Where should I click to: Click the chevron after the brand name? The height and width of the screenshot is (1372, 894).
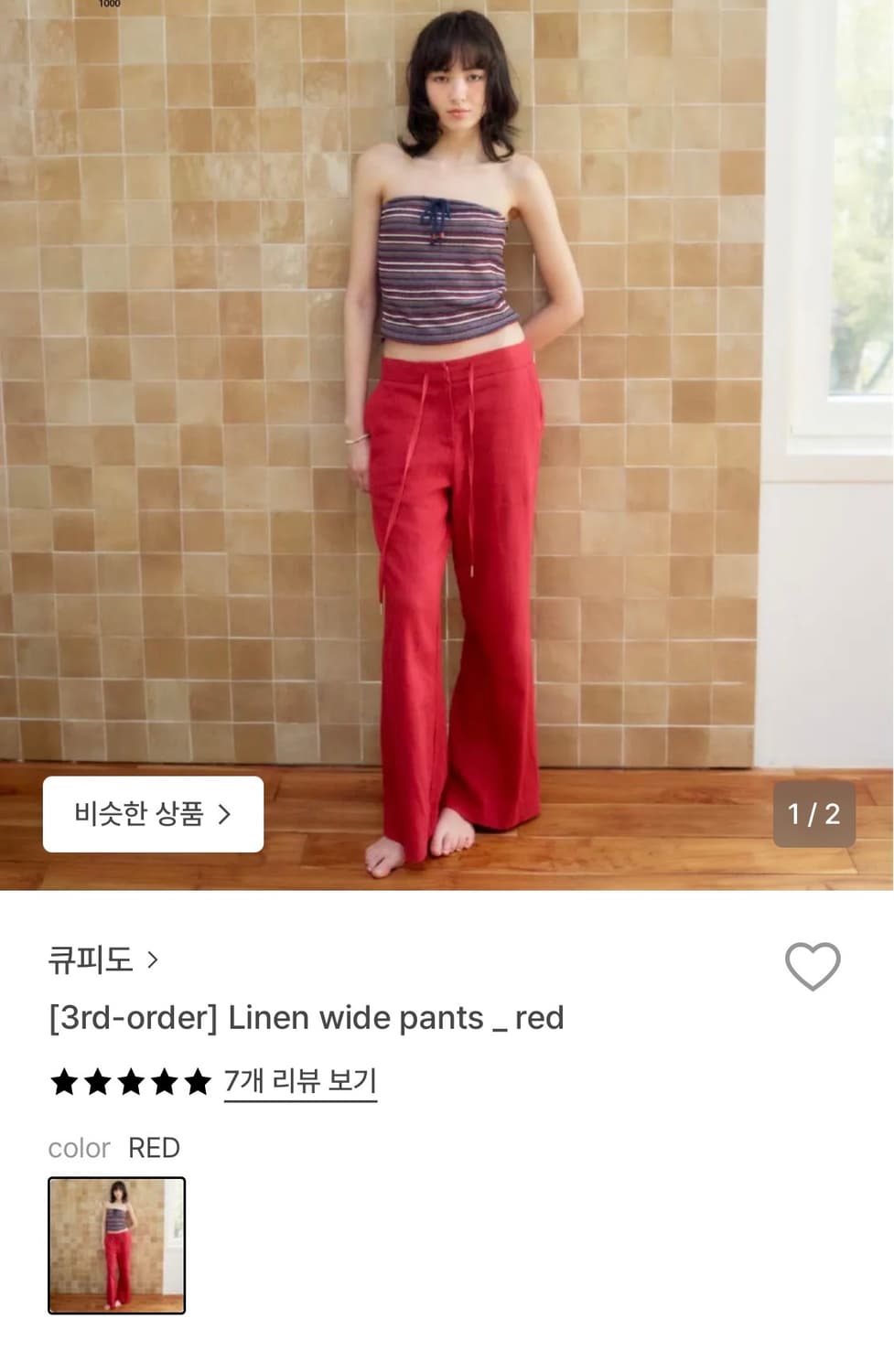pyautogui.click(x=152, y=960)
